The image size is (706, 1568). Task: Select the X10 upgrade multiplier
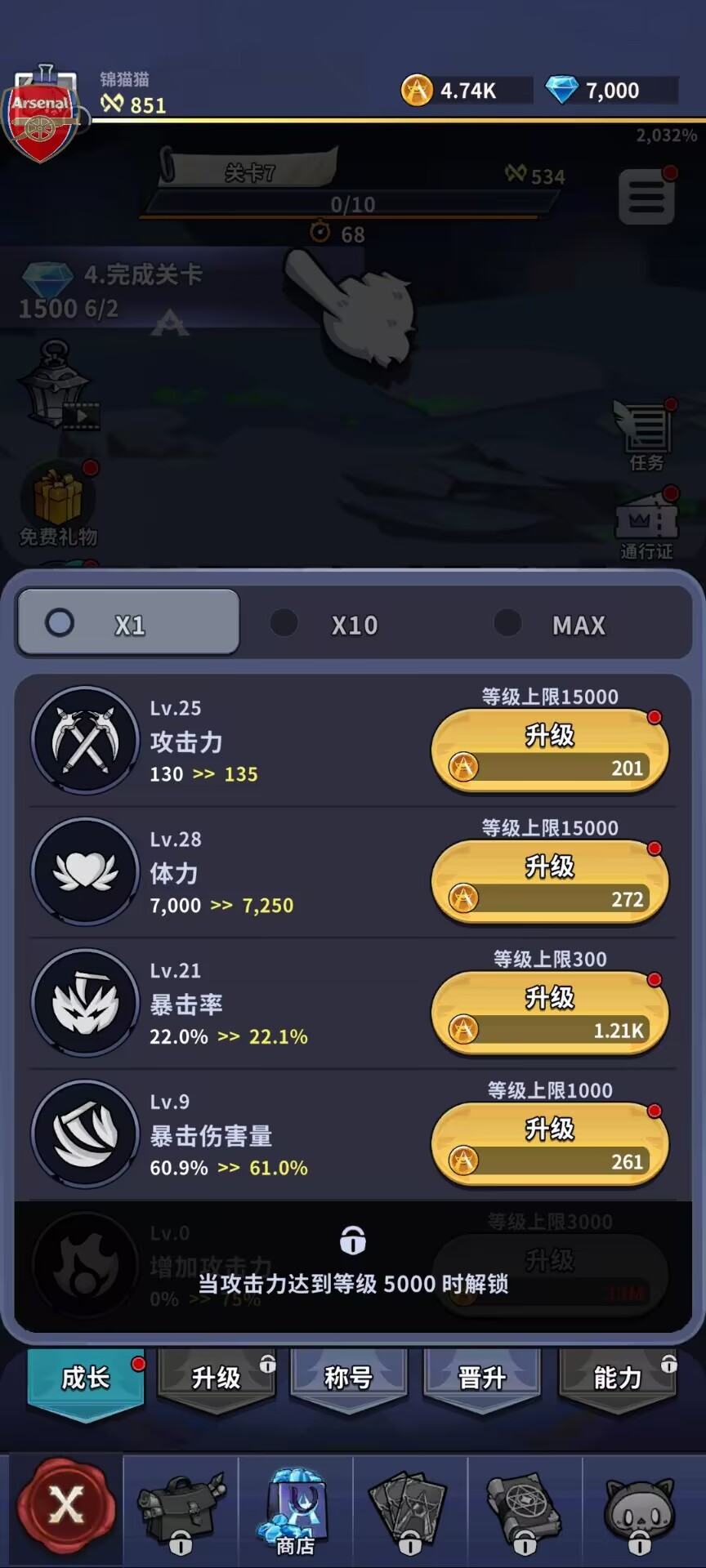353,625
